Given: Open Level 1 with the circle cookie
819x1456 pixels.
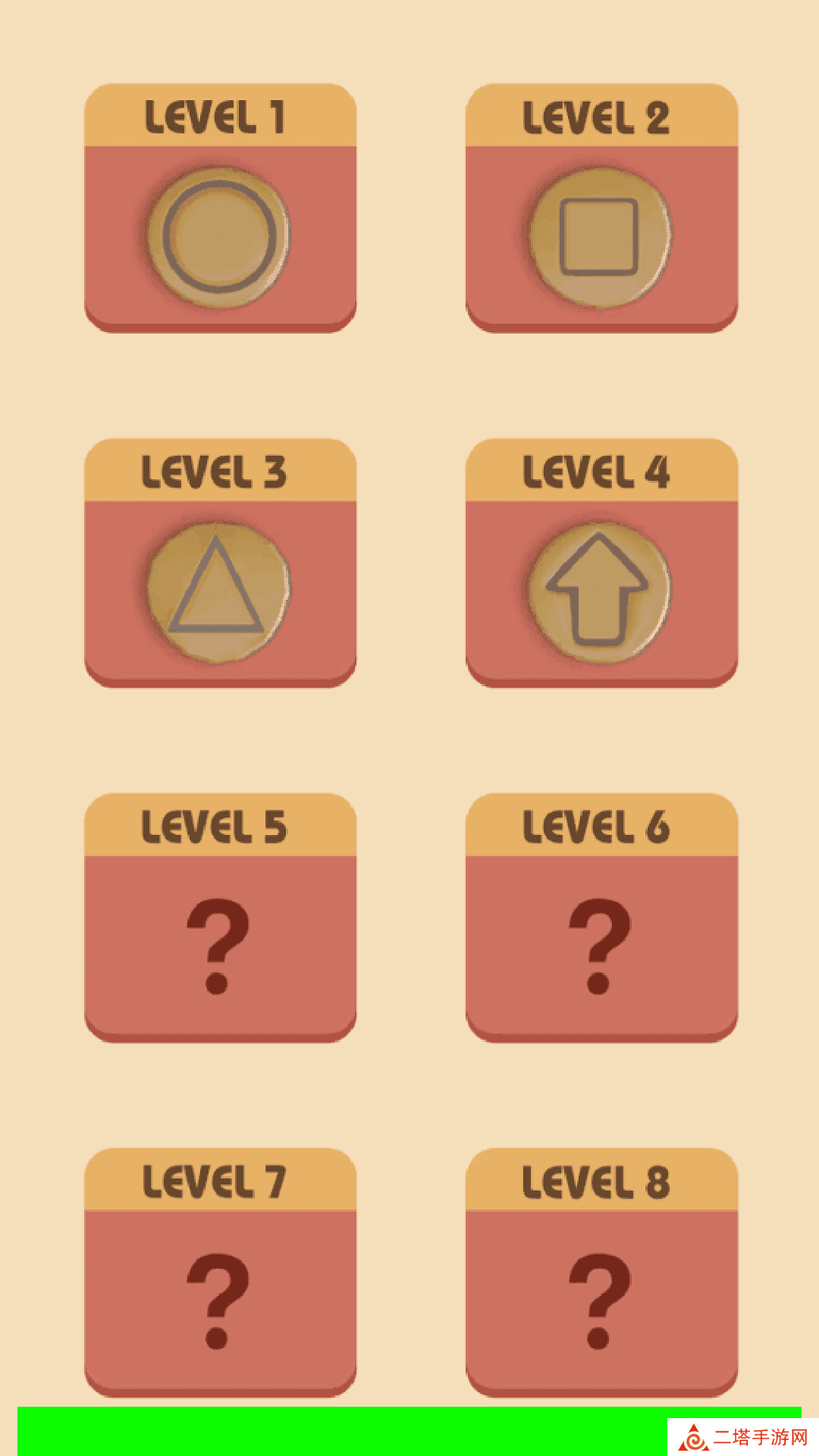Looking at the screenshot, I should 220,209.
